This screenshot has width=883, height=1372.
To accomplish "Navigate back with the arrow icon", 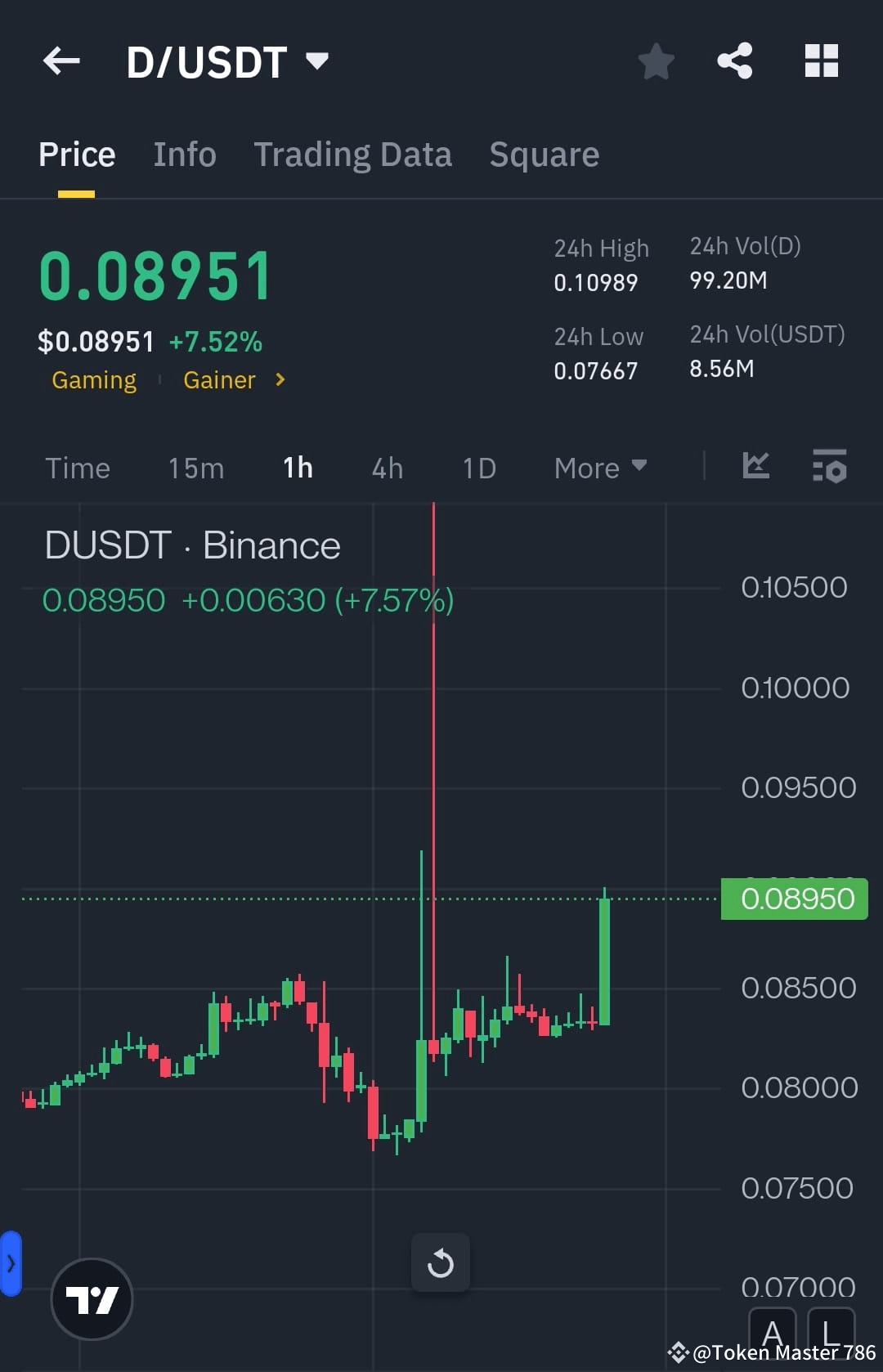I will [61, 61].
